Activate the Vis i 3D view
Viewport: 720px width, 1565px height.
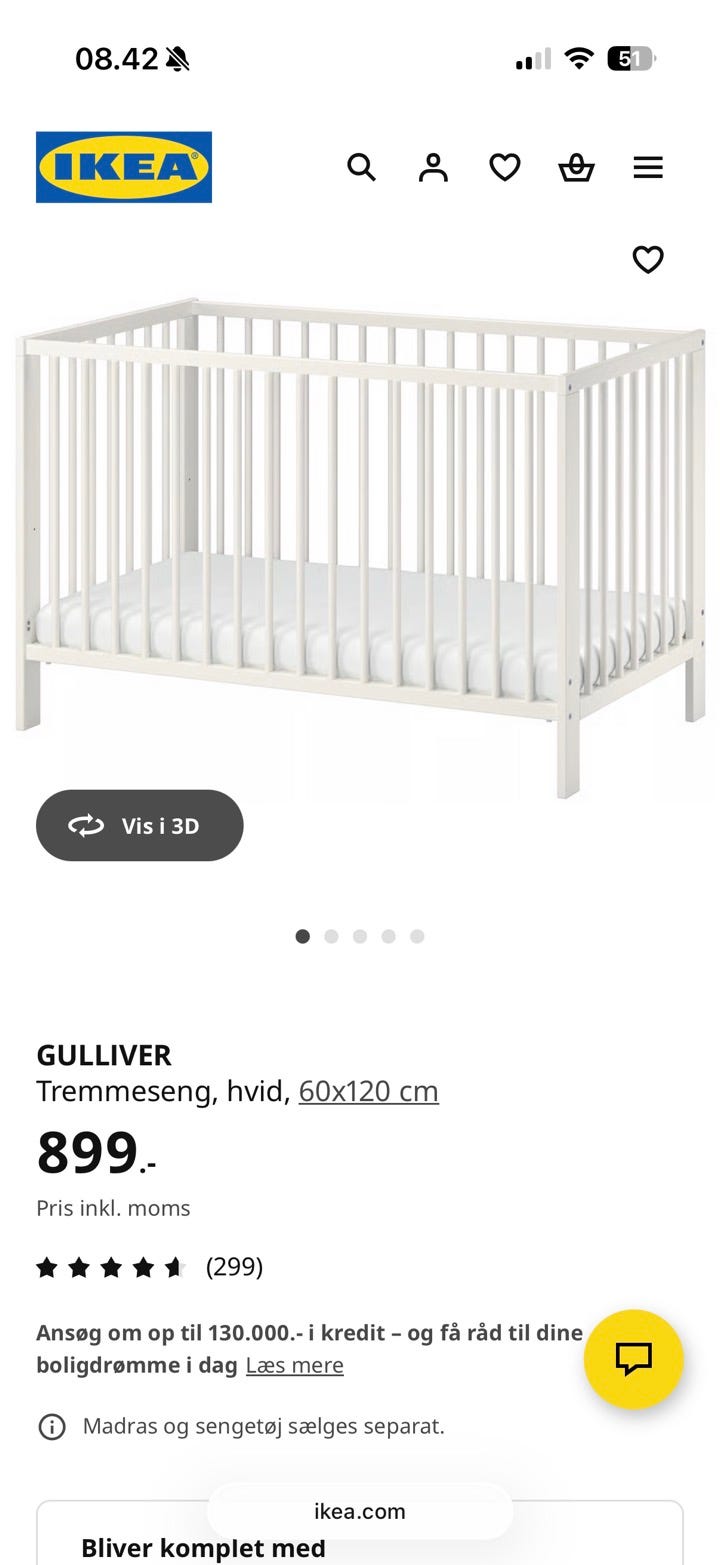pyautogui.click(x=139, y=825)
